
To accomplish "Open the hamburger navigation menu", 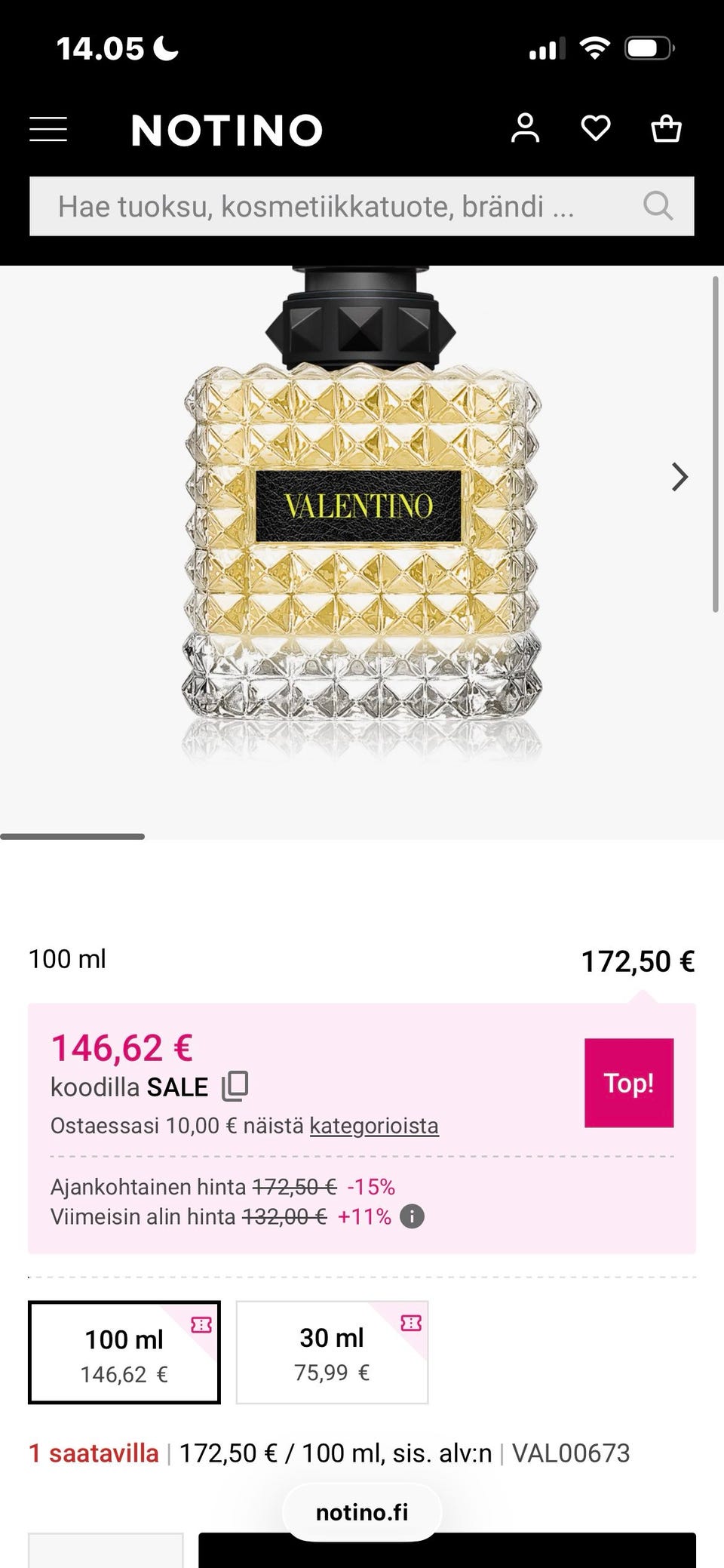I will (x=48, y=130).
